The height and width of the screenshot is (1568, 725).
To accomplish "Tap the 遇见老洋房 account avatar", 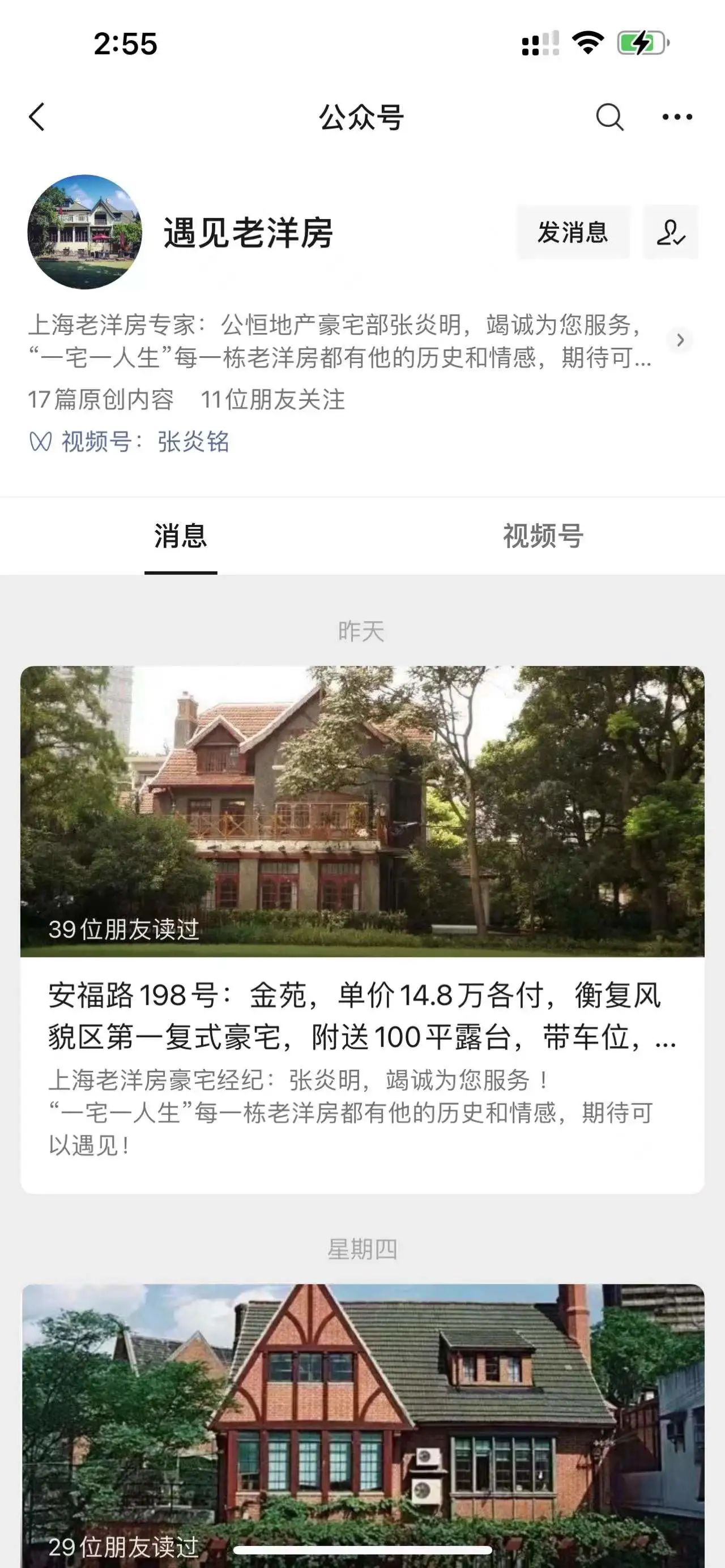I will (84, 232).
